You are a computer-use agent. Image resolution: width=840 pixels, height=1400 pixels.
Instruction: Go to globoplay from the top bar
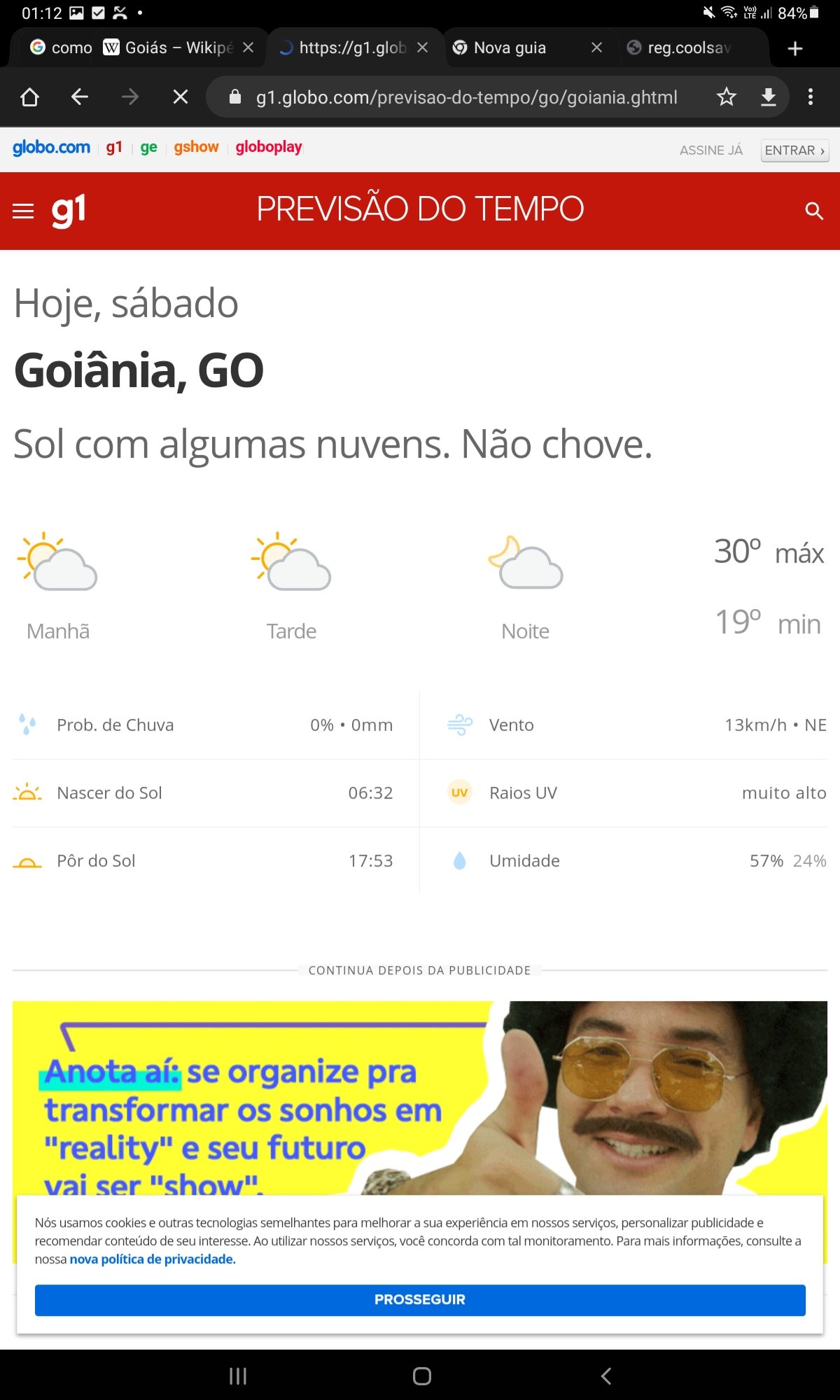(269, 147)
